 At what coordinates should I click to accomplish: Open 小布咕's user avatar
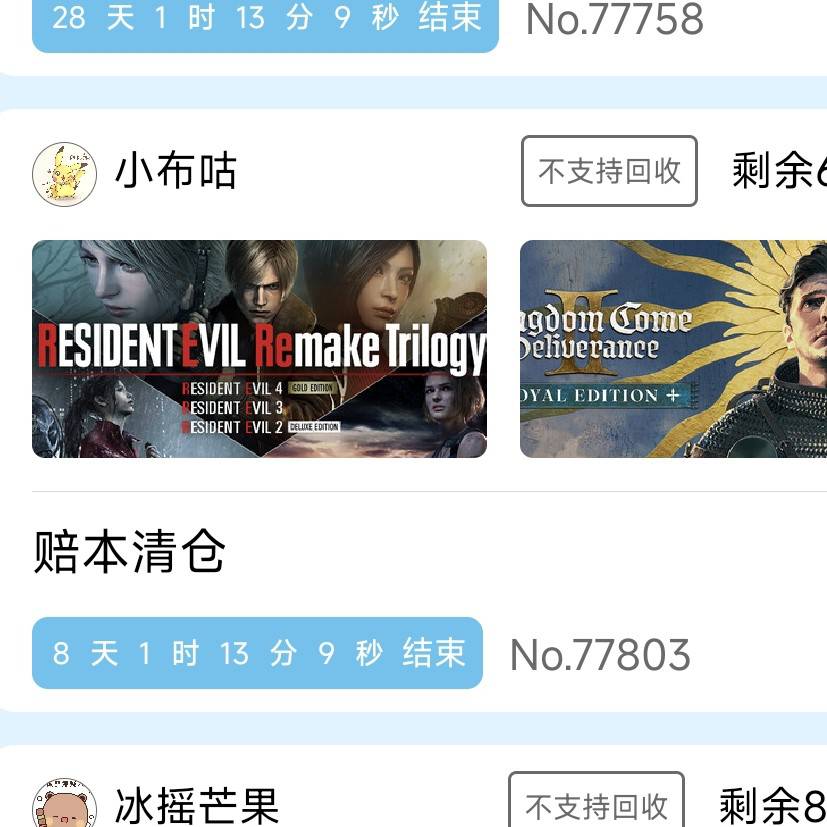click(65, 174)
